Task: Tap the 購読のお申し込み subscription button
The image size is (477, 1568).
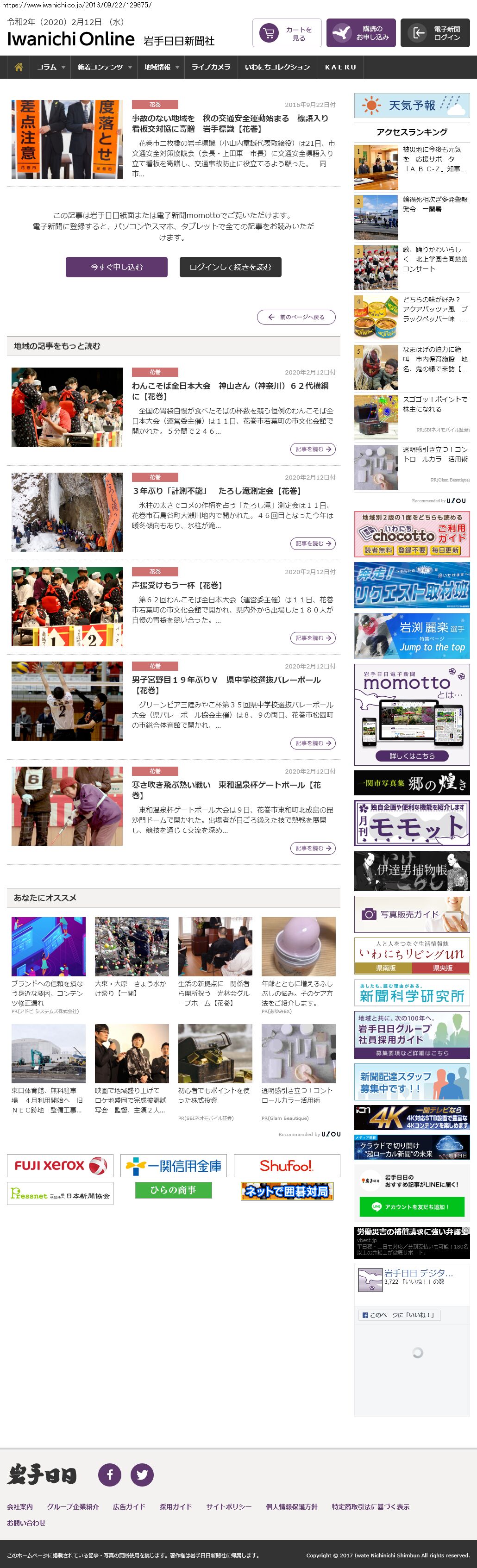Action: 361,33
